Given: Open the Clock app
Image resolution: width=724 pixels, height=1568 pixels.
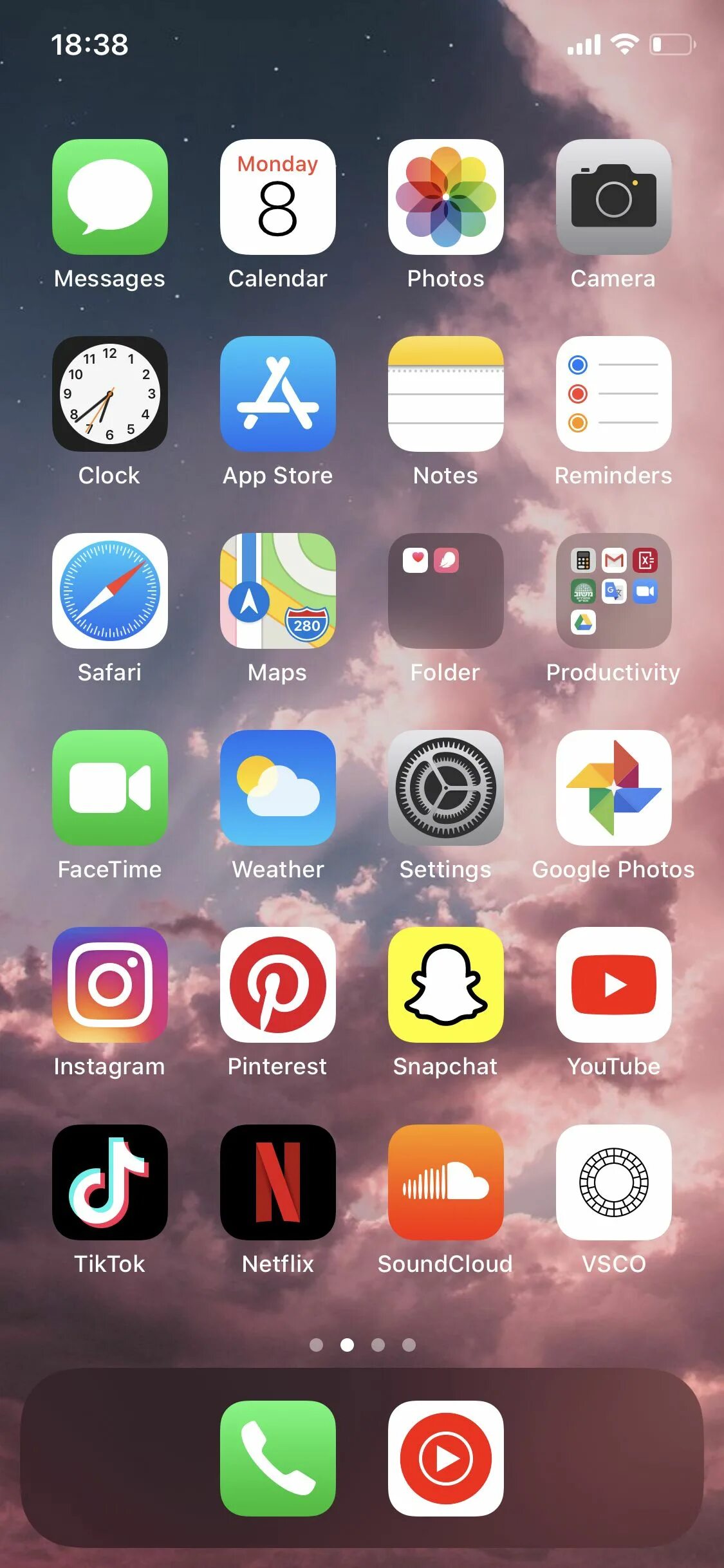Looking at the screenshot, I should [109, 394].
